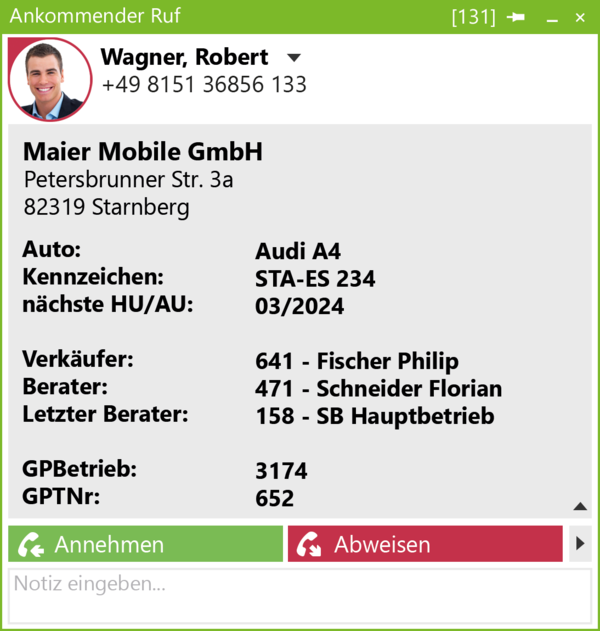600x631 pixels.
Task: Open the dropdown next to Wagner, Robert
Action: click(x=293, y=58)
